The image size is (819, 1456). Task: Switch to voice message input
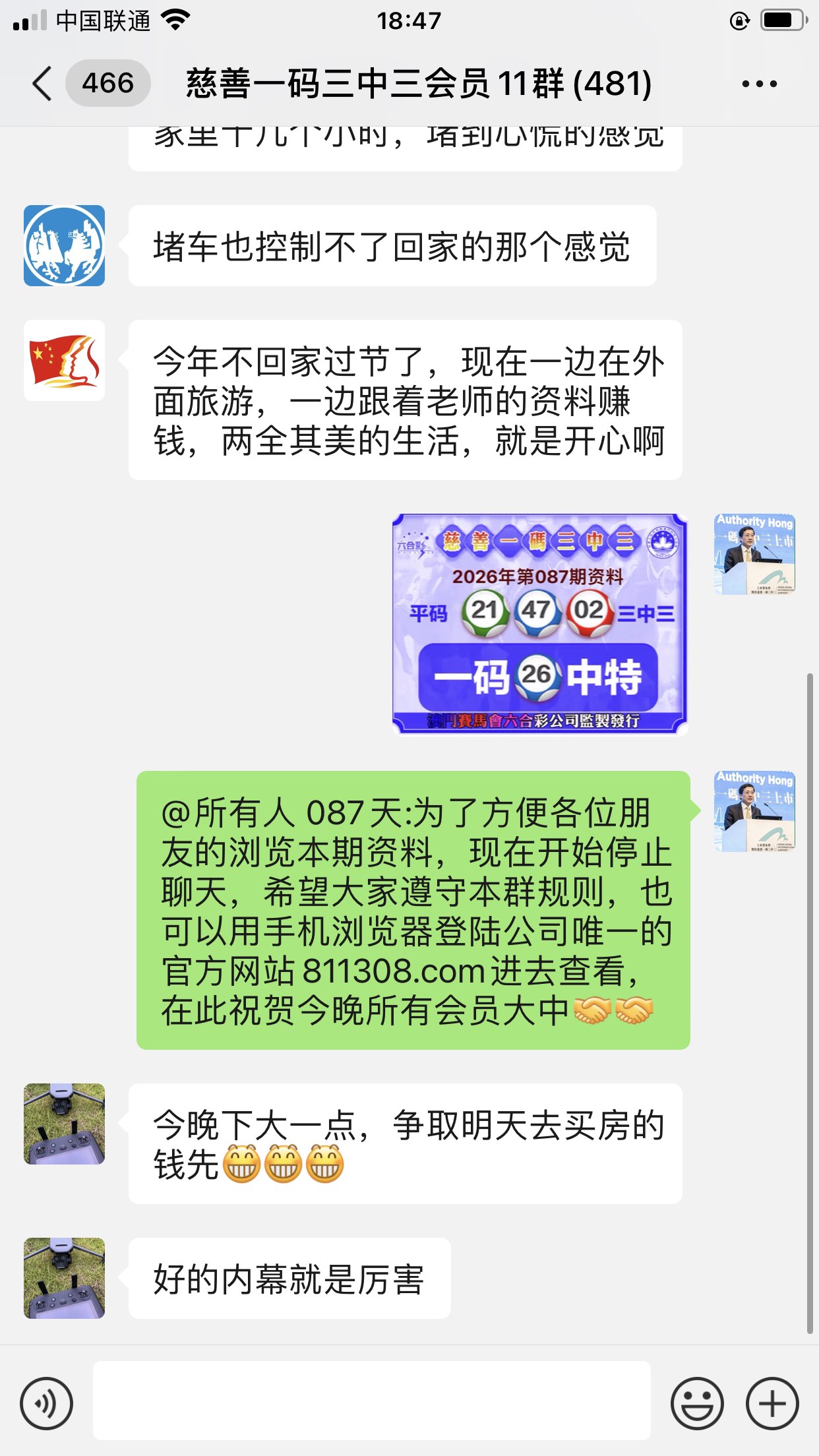[x=46, y=1403]
